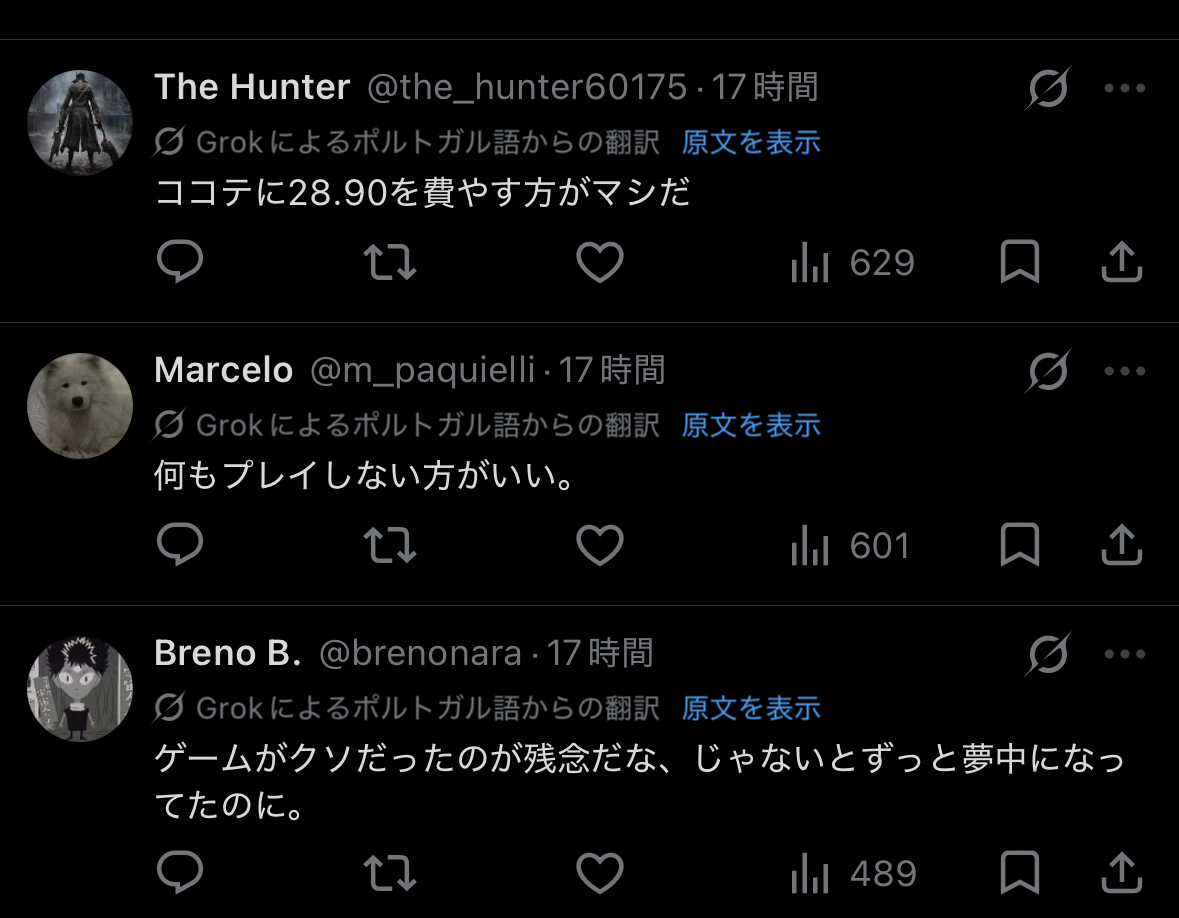Viewport: 1179px width, 918px height.
Task: Like The Hunter's post
Action: click(x=600, y=263)
